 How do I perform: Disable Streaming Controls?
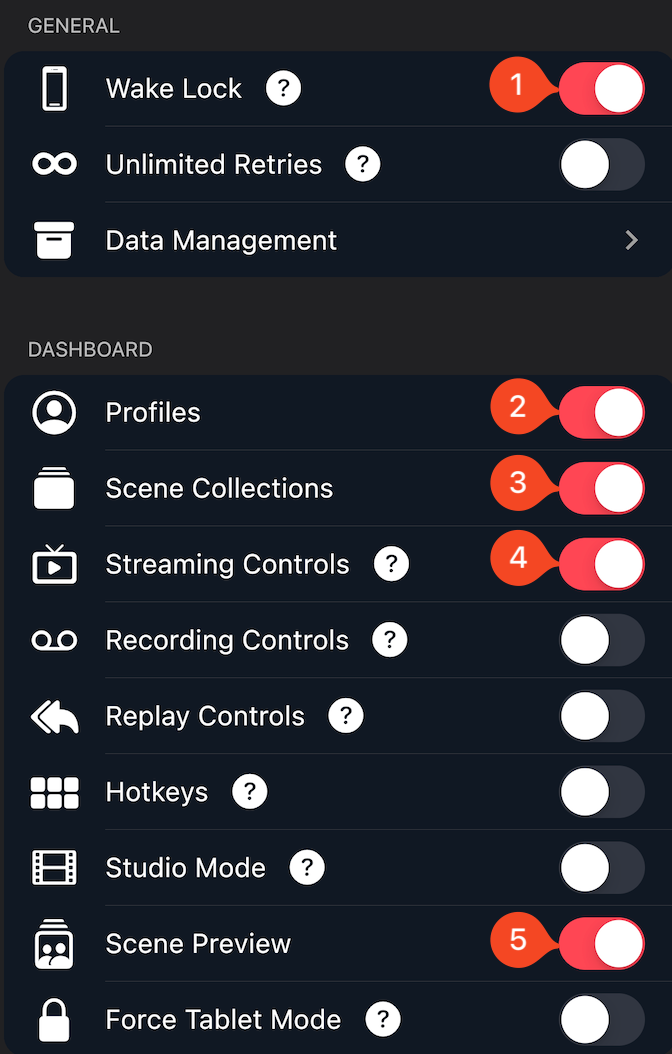coord(601,564)
